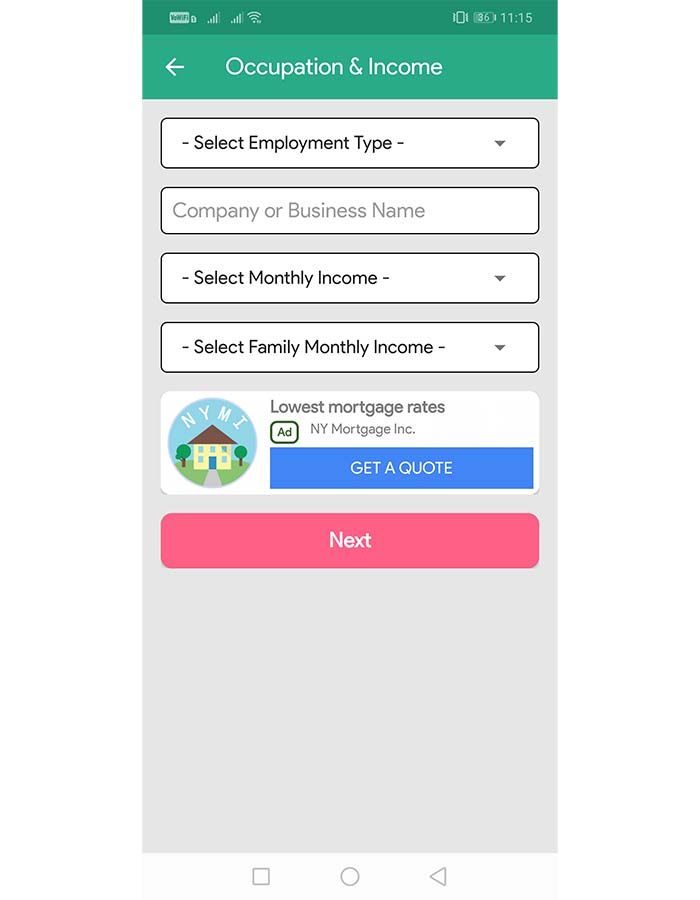
Task: Focus the Company or Business Name field
Action: 350,211
